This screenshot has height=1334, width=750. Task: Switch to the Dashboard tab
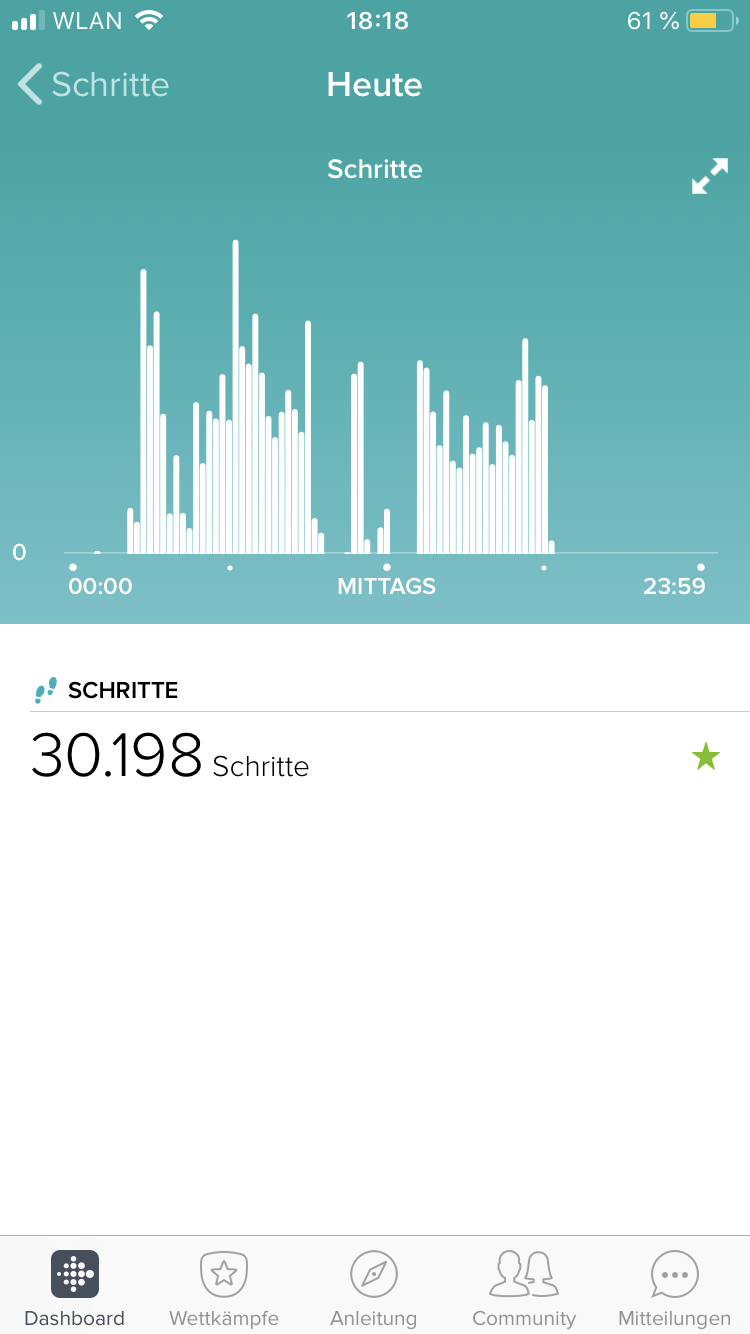[x=75, y=1288]
